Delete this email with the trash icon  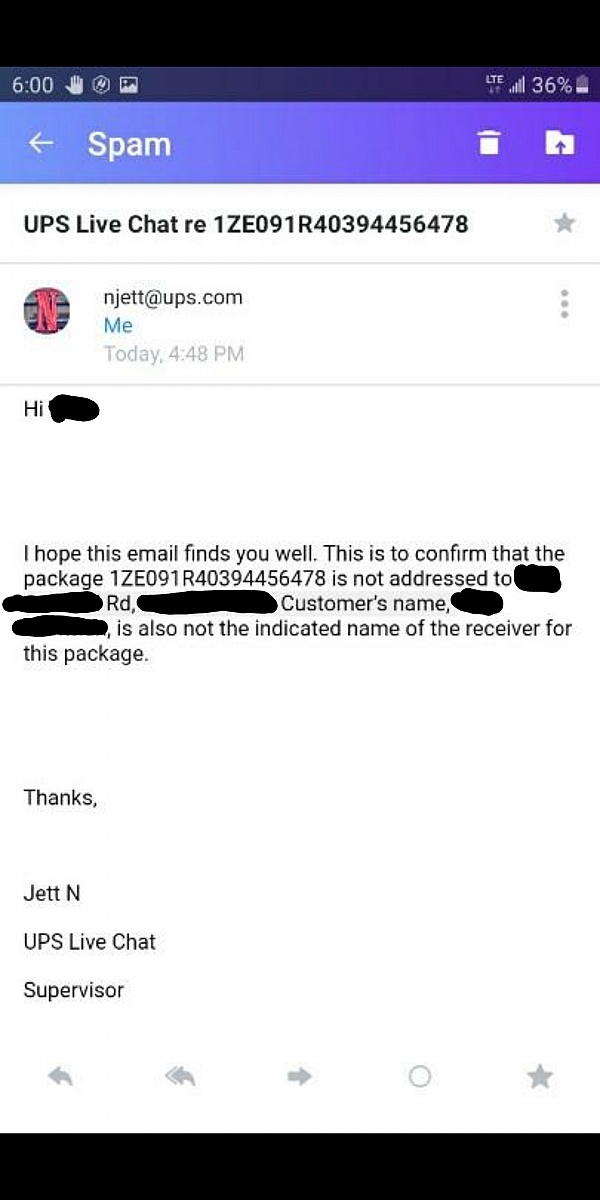coord(488,143)
